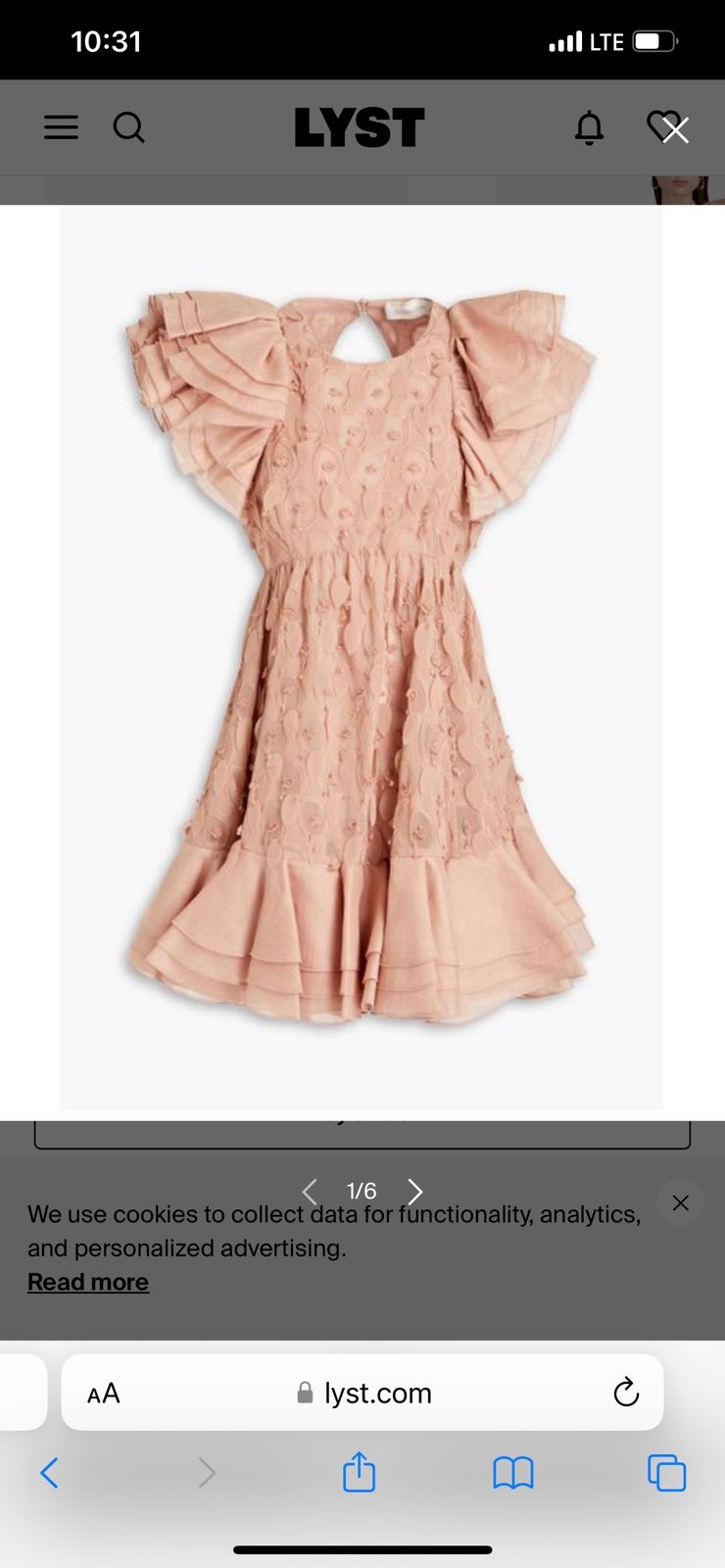
Task: Open the AA reader settings
Action: coord(103,1394)
